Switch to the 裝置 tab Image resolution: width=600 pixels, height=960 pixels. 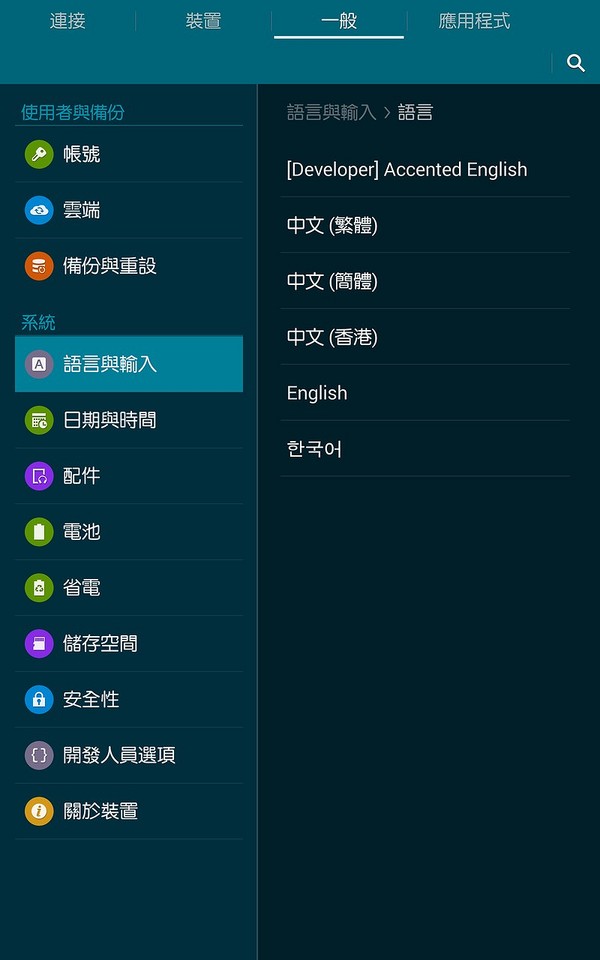203,21
